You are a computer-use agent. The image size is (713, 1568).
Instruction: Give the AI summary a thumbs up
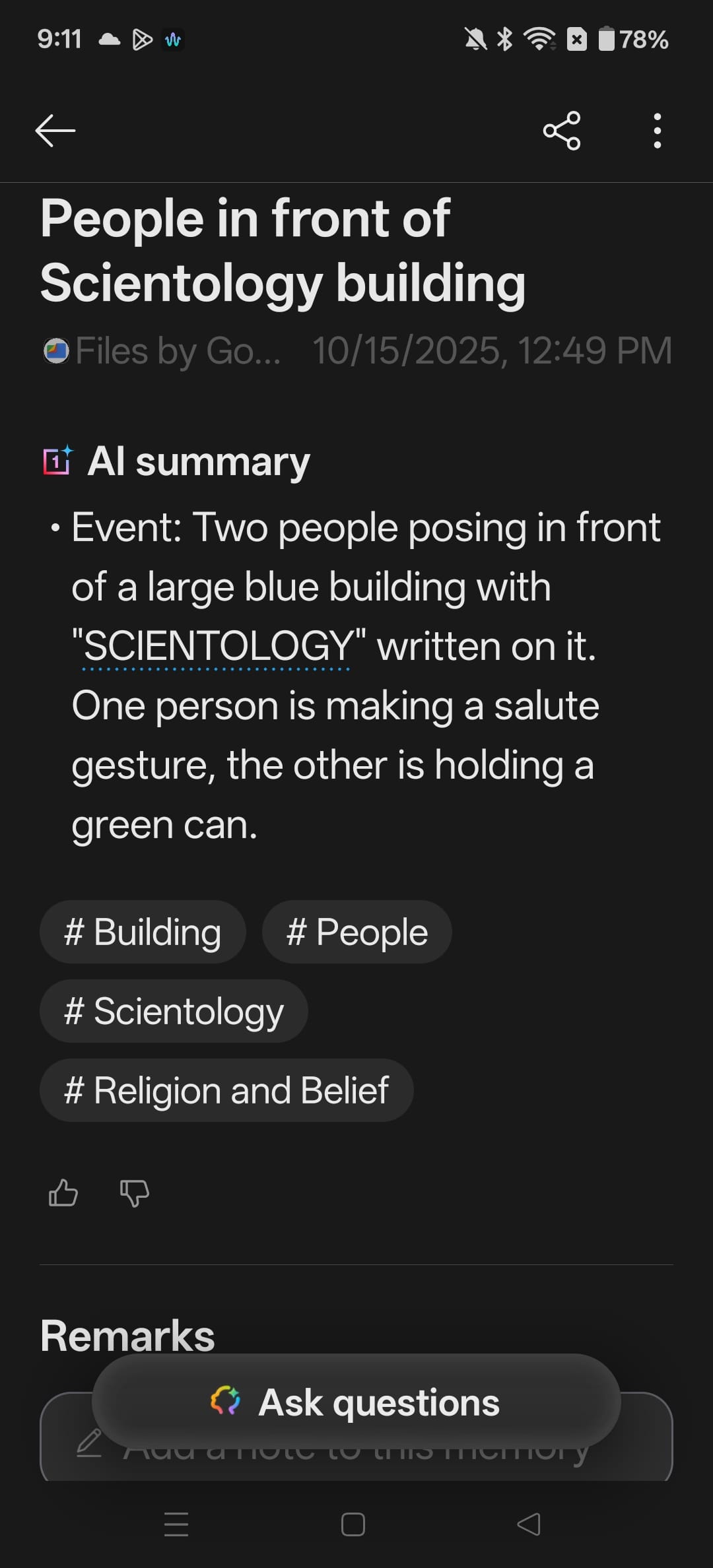63,1193
